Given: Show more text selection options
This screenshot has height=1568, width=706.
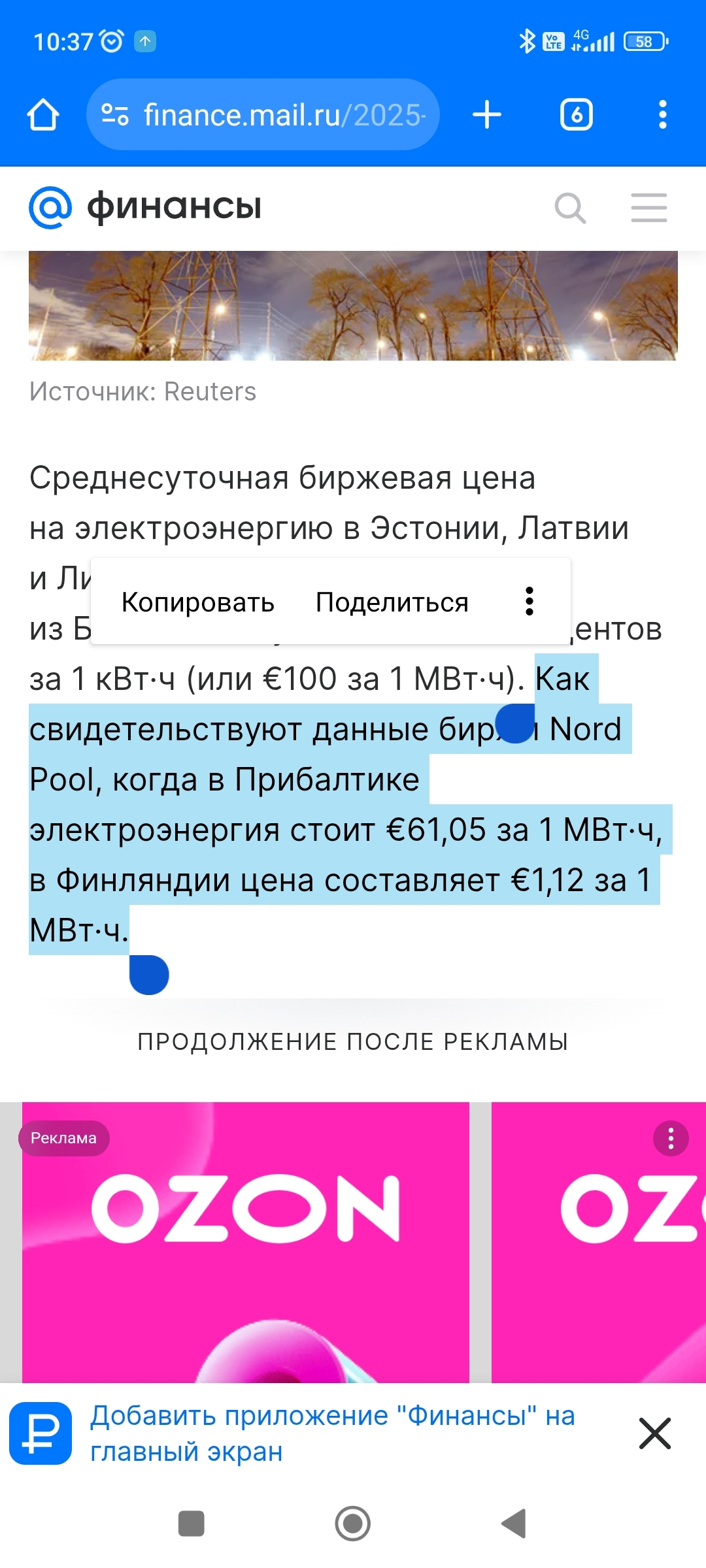Looking at the screenshot, I should 529,601.
